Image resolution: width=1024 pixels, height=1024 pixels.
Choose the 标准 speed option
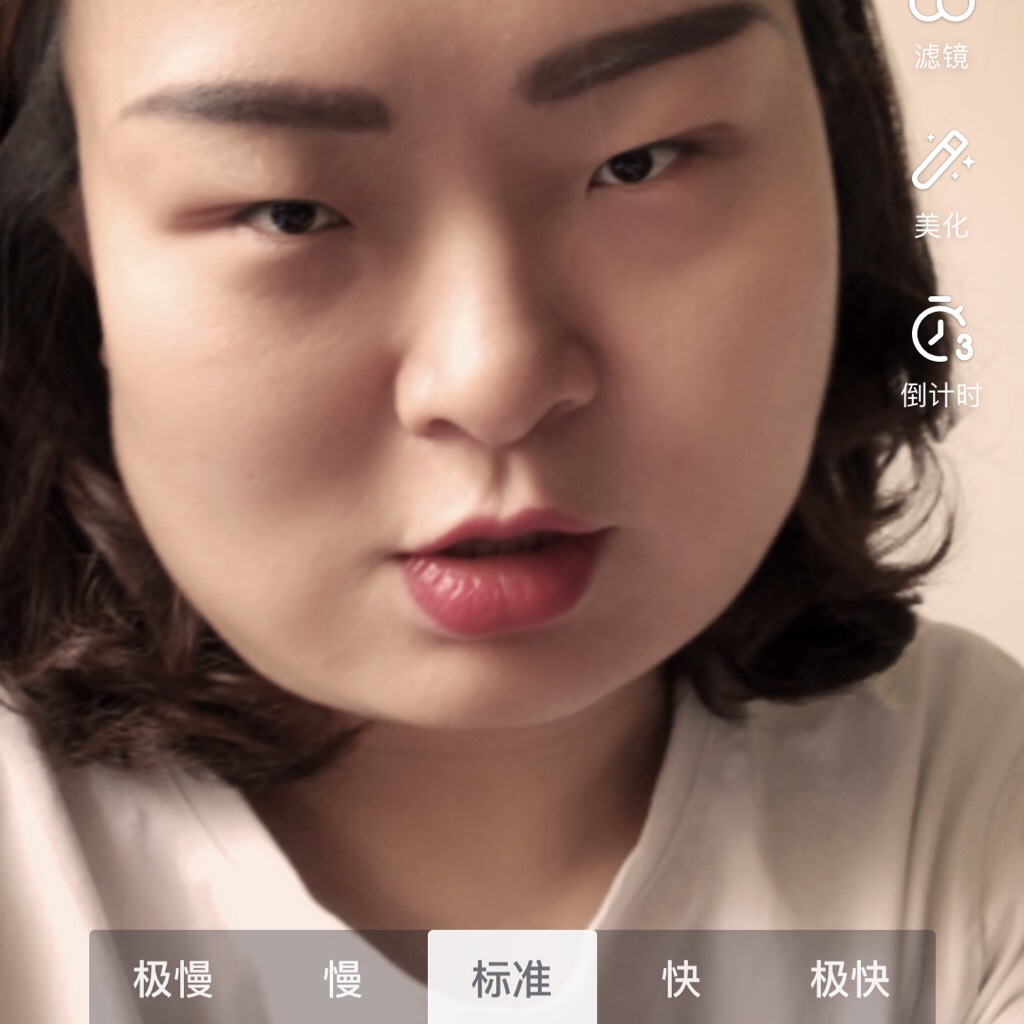coord(512,980)
